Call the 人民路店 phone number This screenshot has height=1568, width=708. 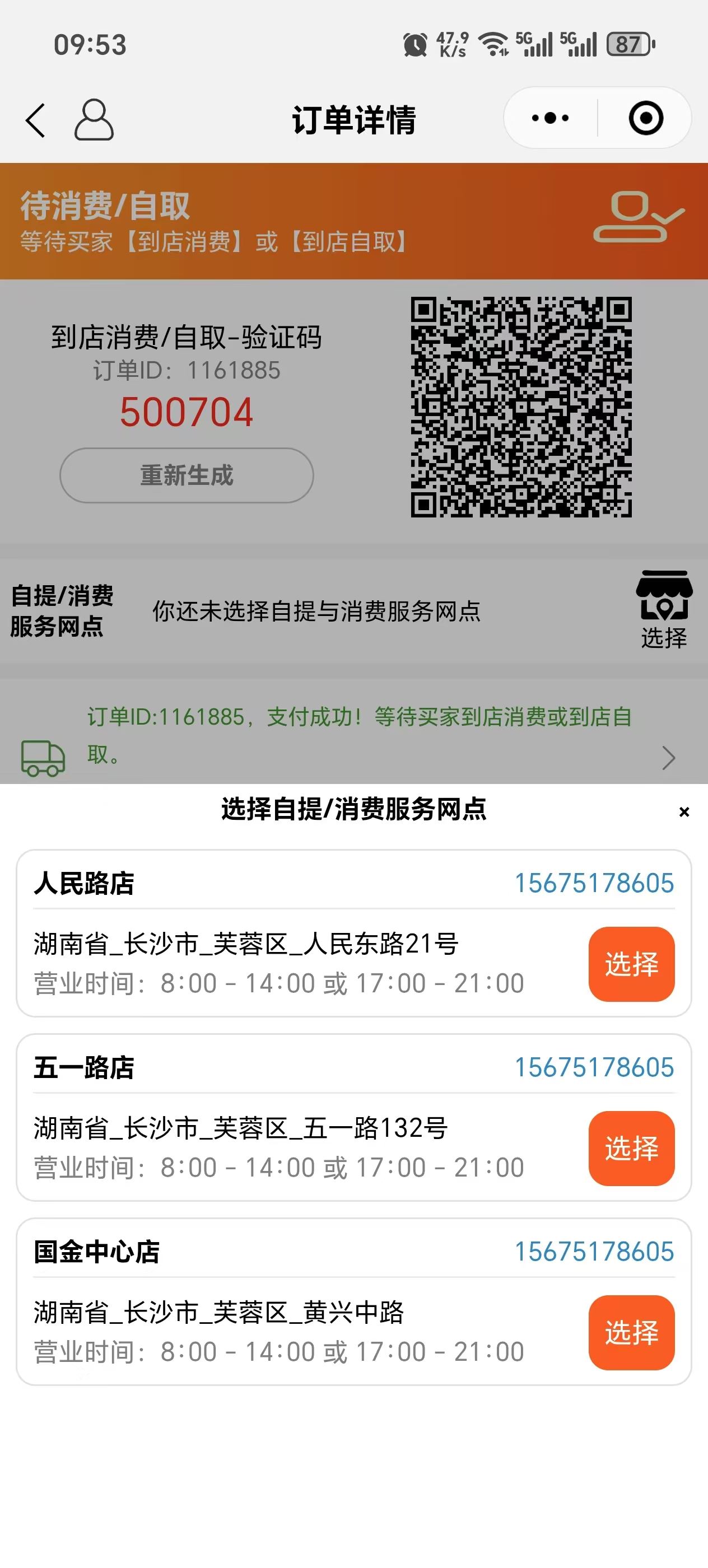pos(594,883)
